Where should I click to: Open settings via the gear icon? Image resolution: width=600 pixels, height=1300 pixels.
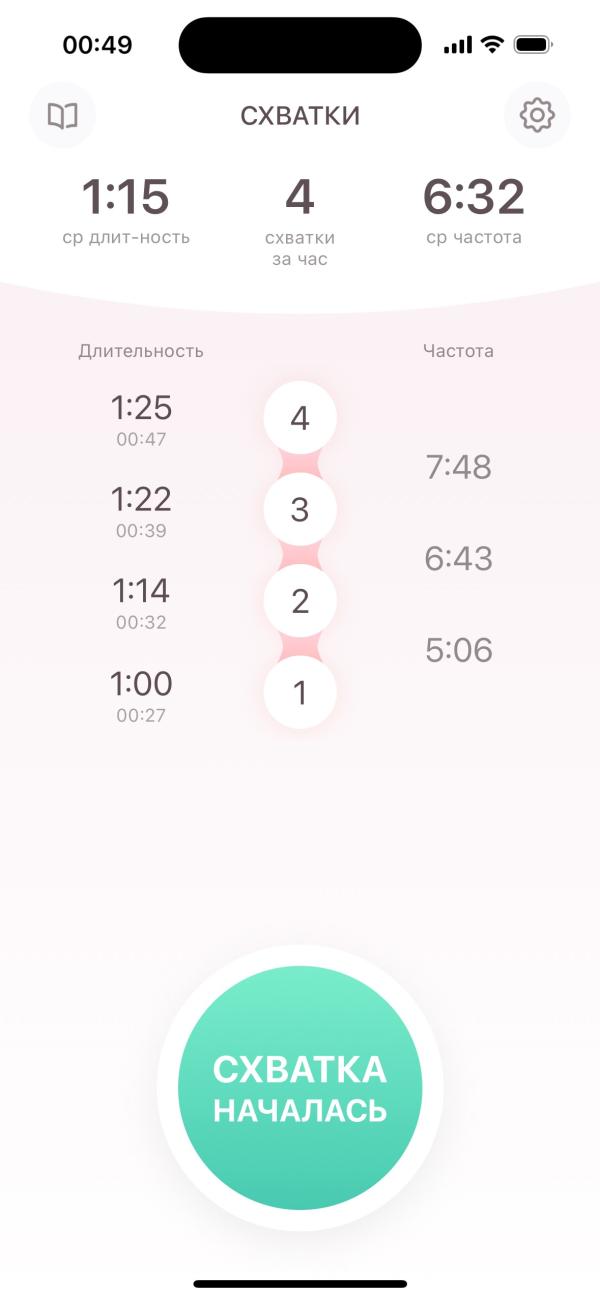point(537,116)
